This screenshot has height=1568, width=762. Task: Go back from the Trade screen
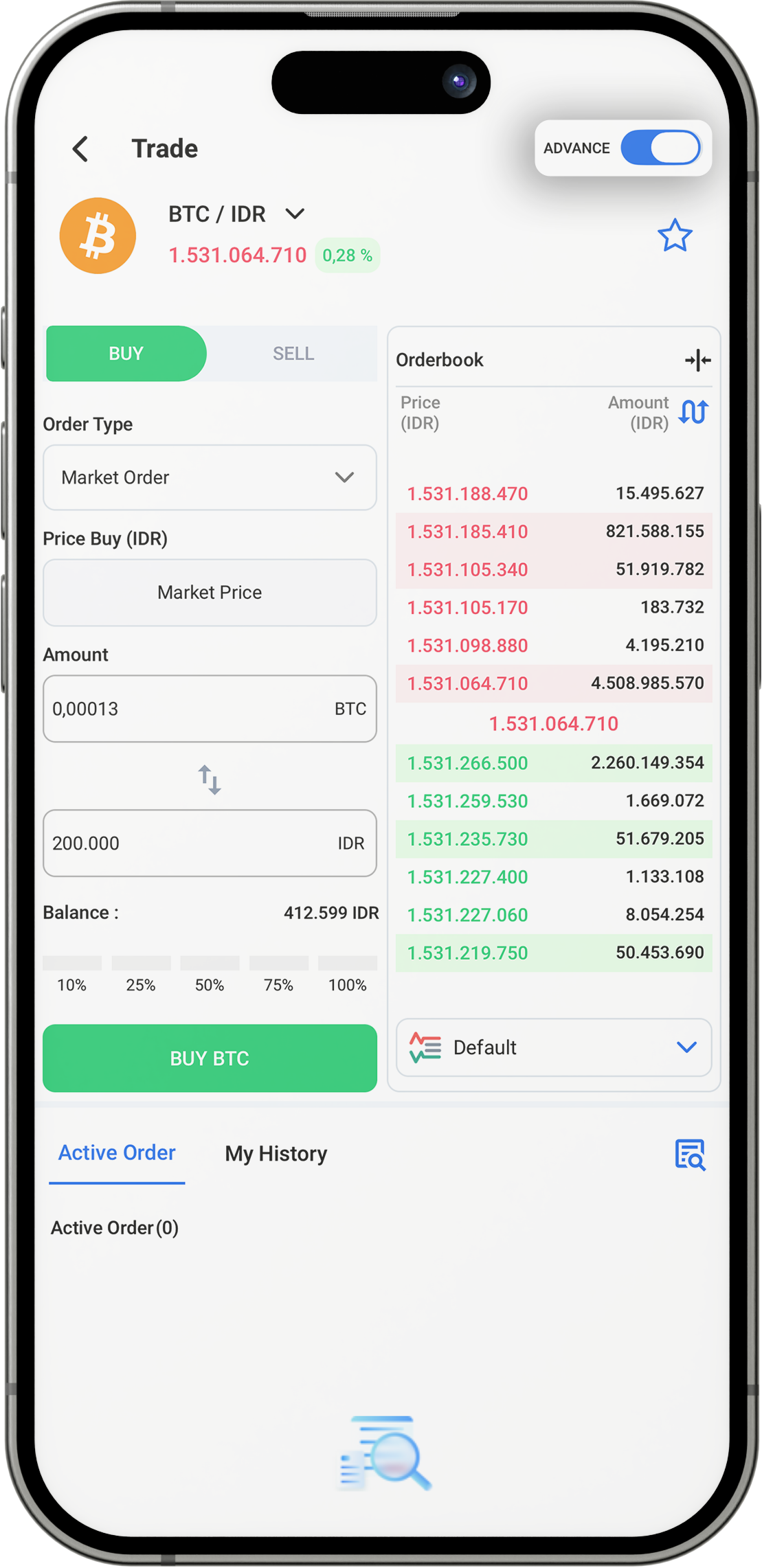pos(81,149)
